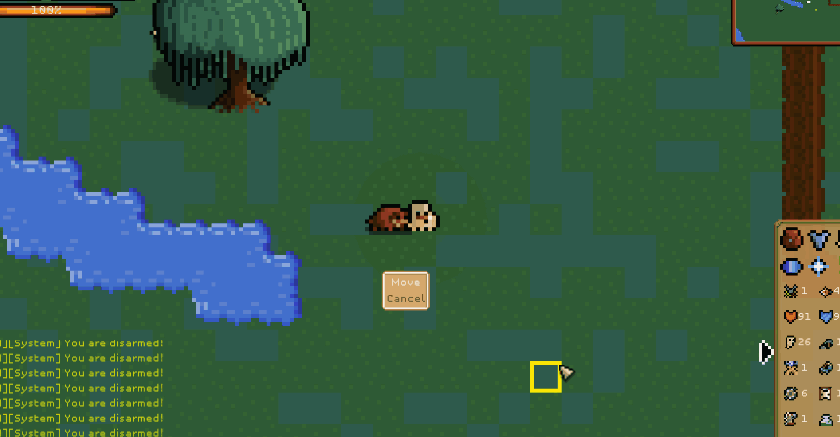Select the orange heart item with count 91

(x=790, y=317)
